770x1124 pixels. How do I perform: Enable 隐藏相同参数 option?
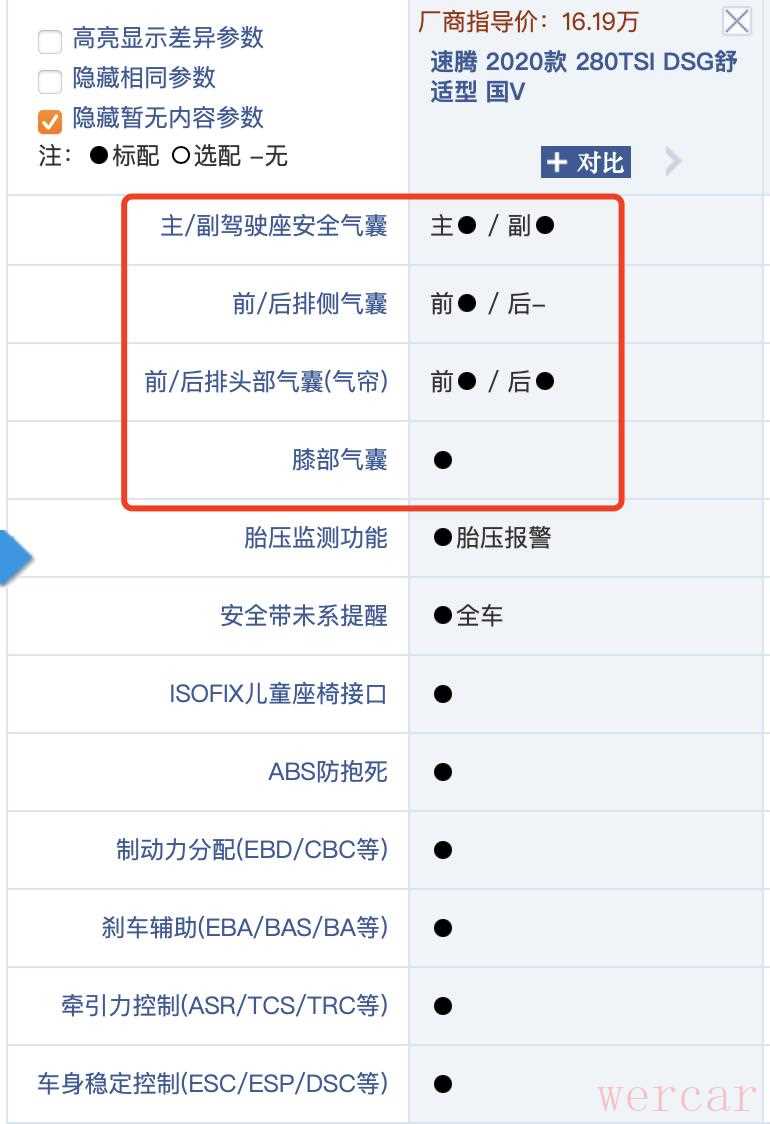point(49,82)
